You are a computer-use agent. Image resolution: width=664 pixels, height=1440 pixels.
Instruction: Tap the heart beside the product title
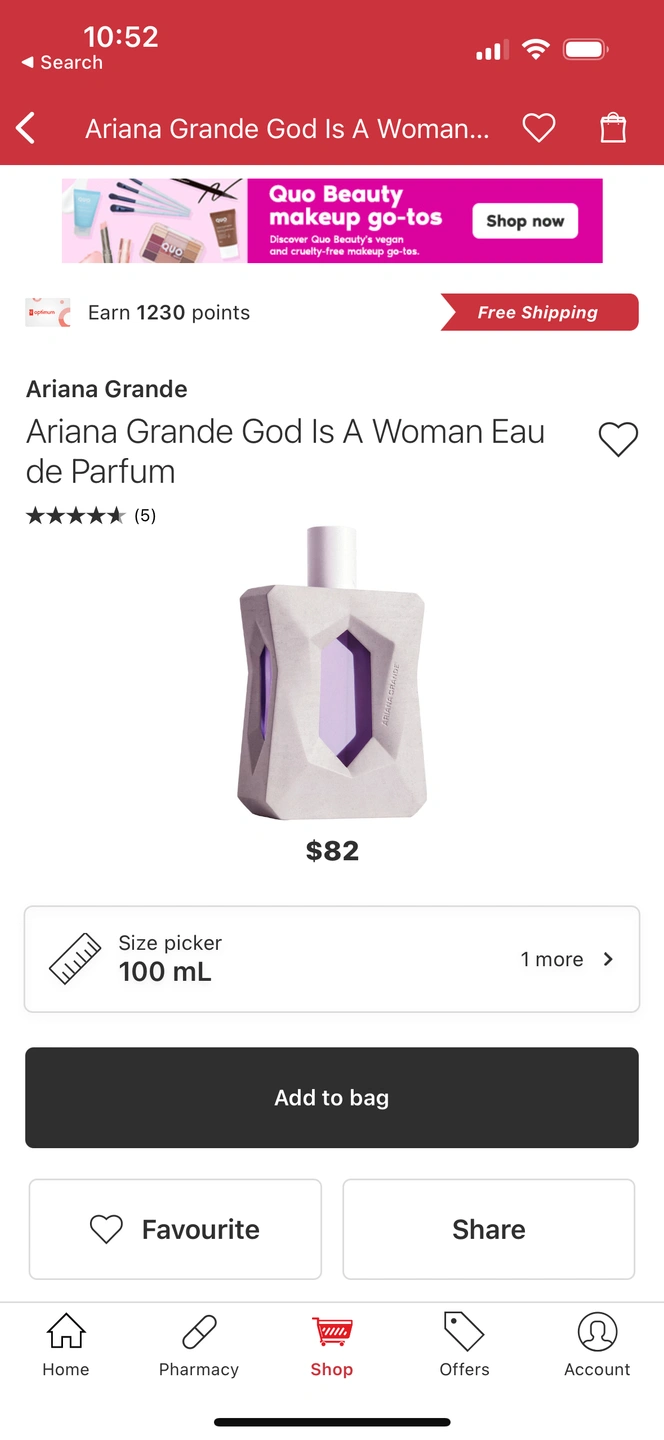coord(618,439)
